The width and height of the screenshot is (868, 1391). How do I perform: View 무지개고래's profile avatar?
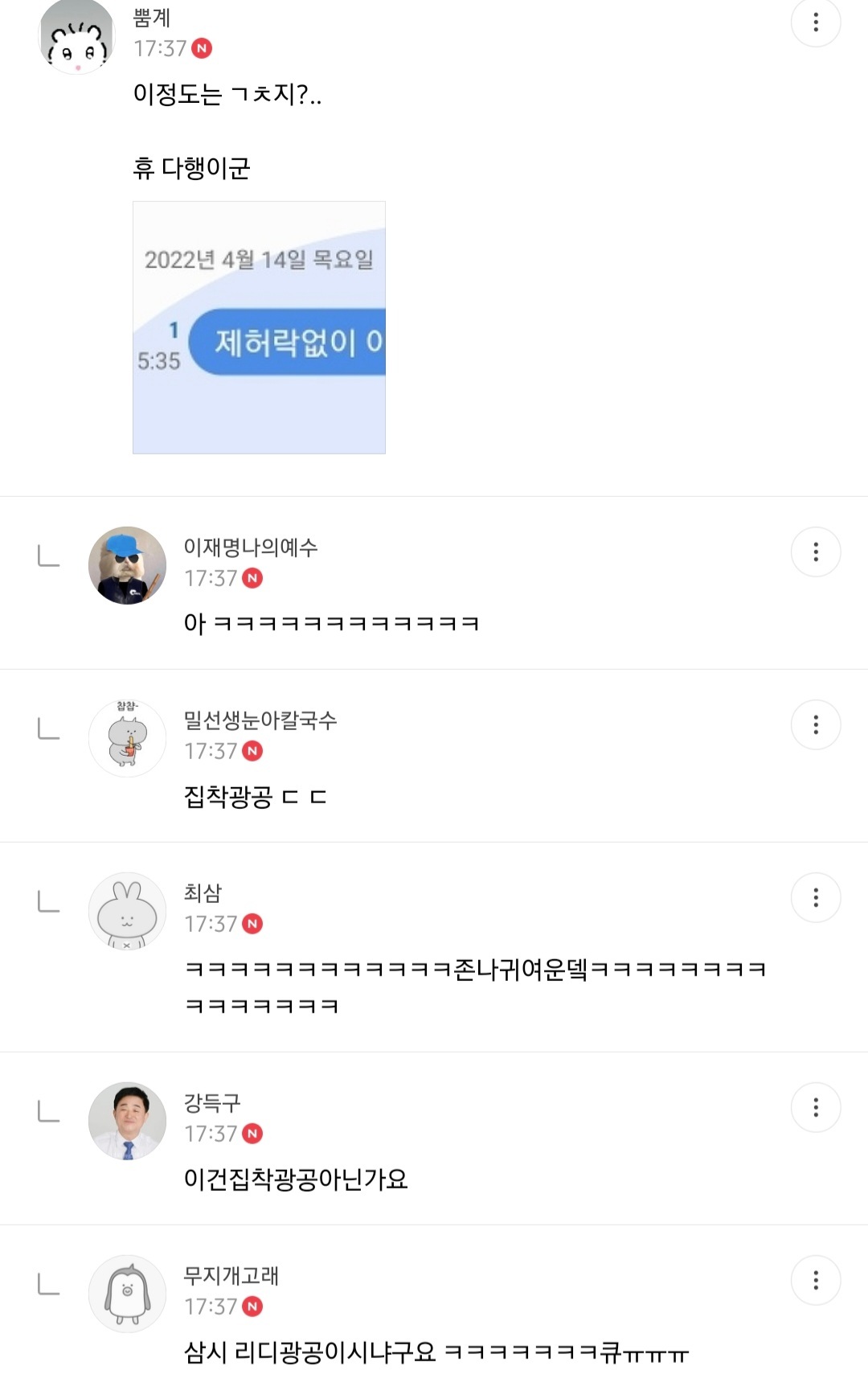(127, 1294)
